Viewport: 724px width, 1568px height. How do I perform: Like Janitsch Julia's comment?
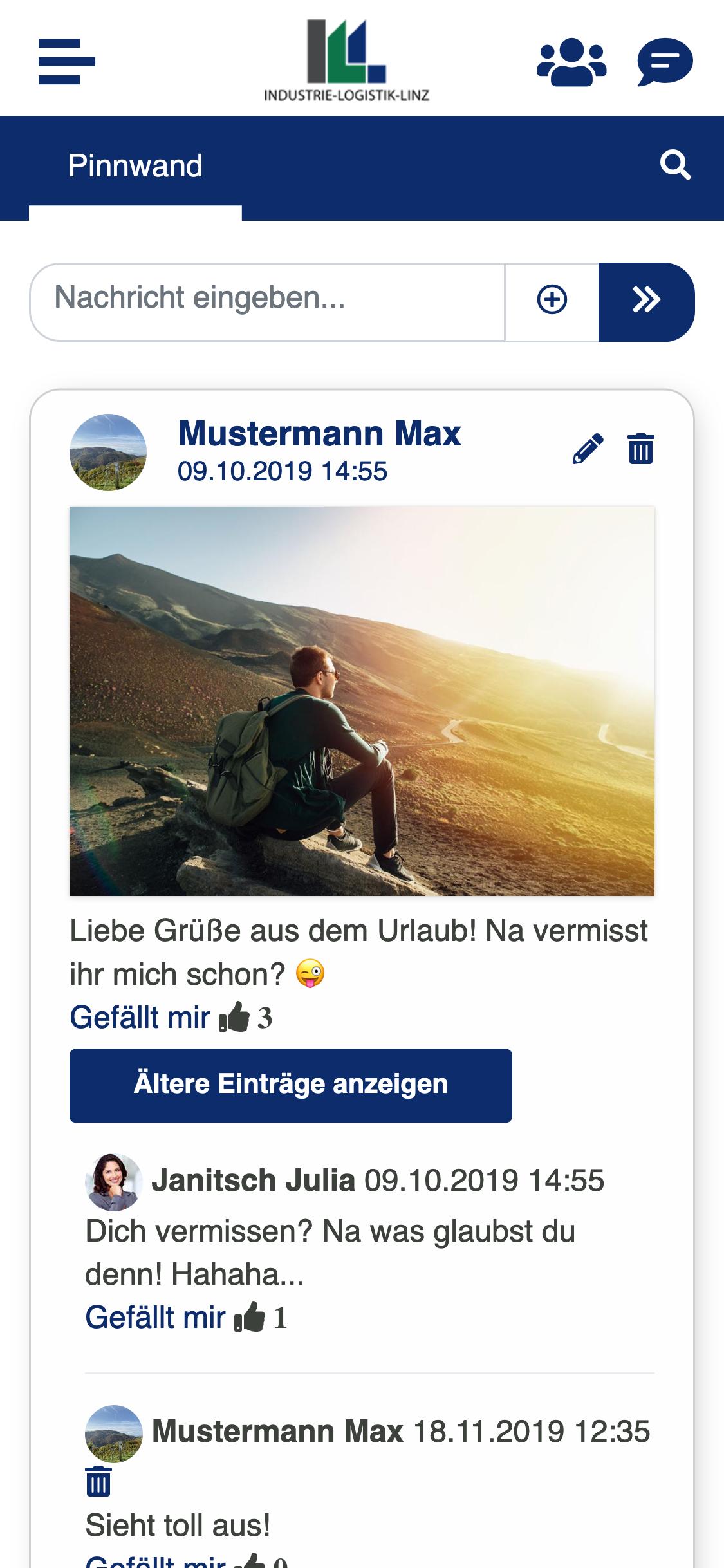187,1318
